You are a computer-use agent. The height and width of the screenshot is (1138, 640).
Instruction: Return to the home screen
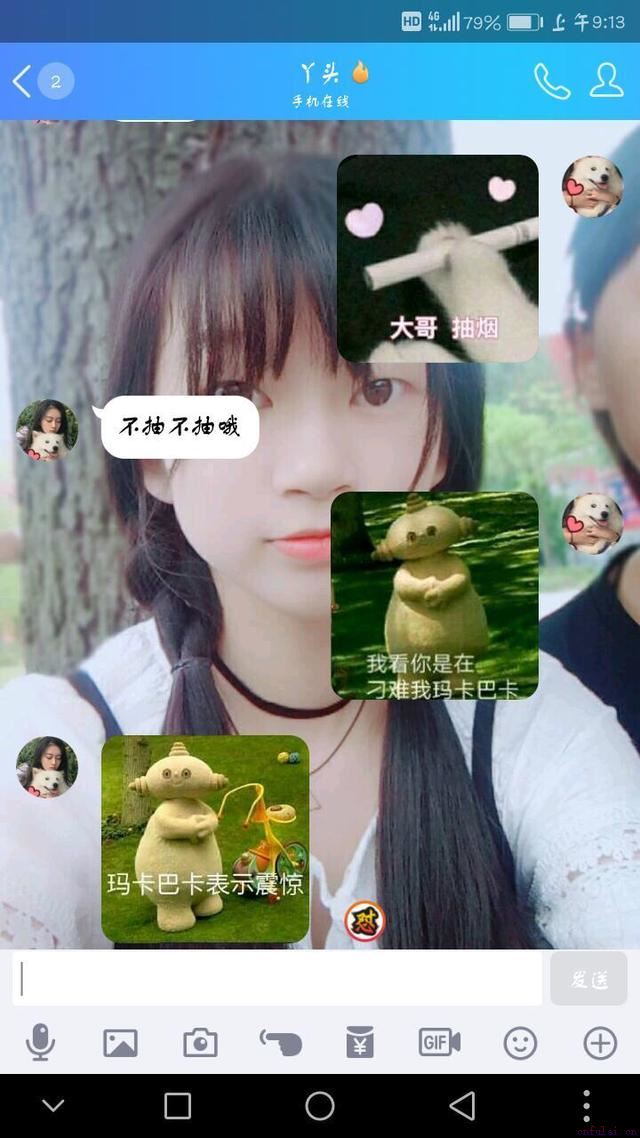coord(320,1106)
